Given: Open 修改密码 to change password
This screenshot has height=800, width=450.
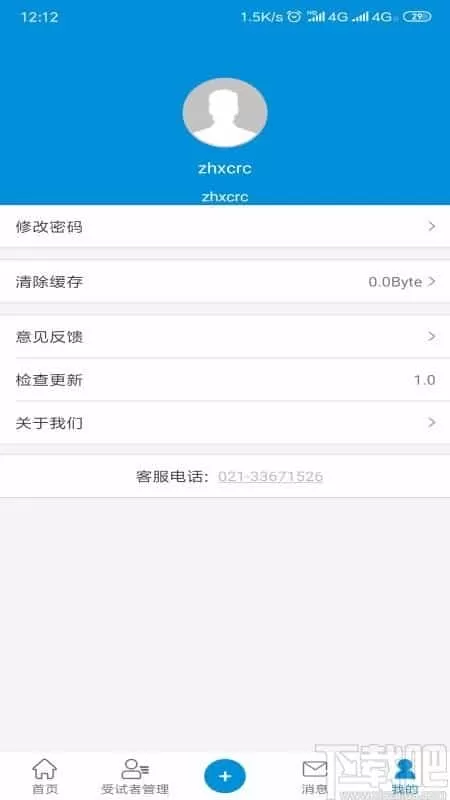Looking at the screenshot, I should (x=225, y=226).
